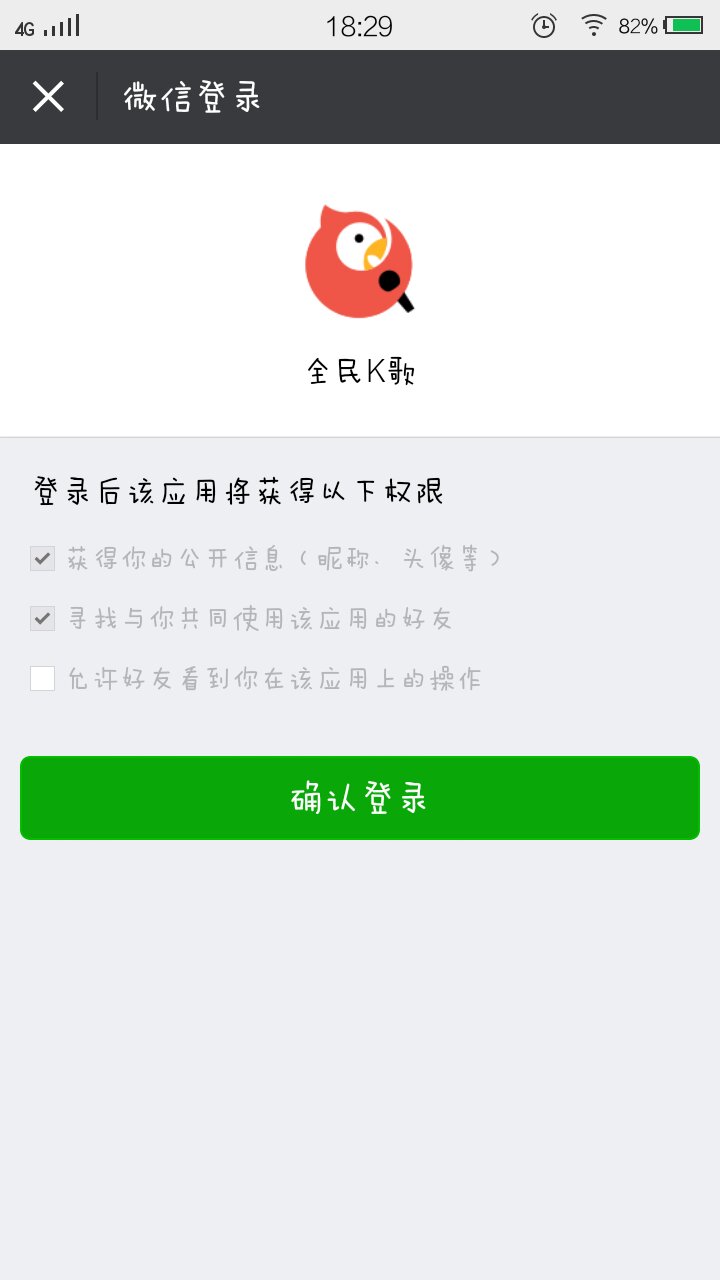
Task: Disable 寻找与你共同使用该应用的好友 permission
Action: [41, 619]
